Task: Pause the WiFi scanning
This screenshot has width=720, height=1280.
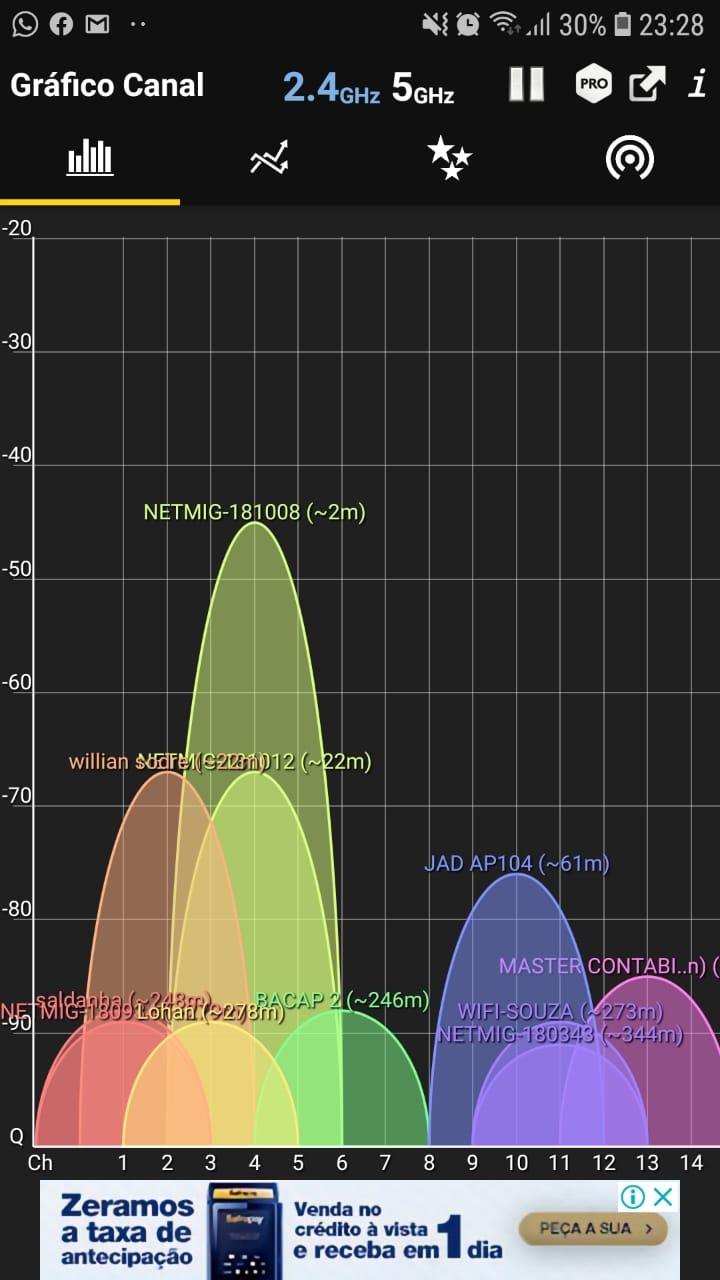Action: 526,85
